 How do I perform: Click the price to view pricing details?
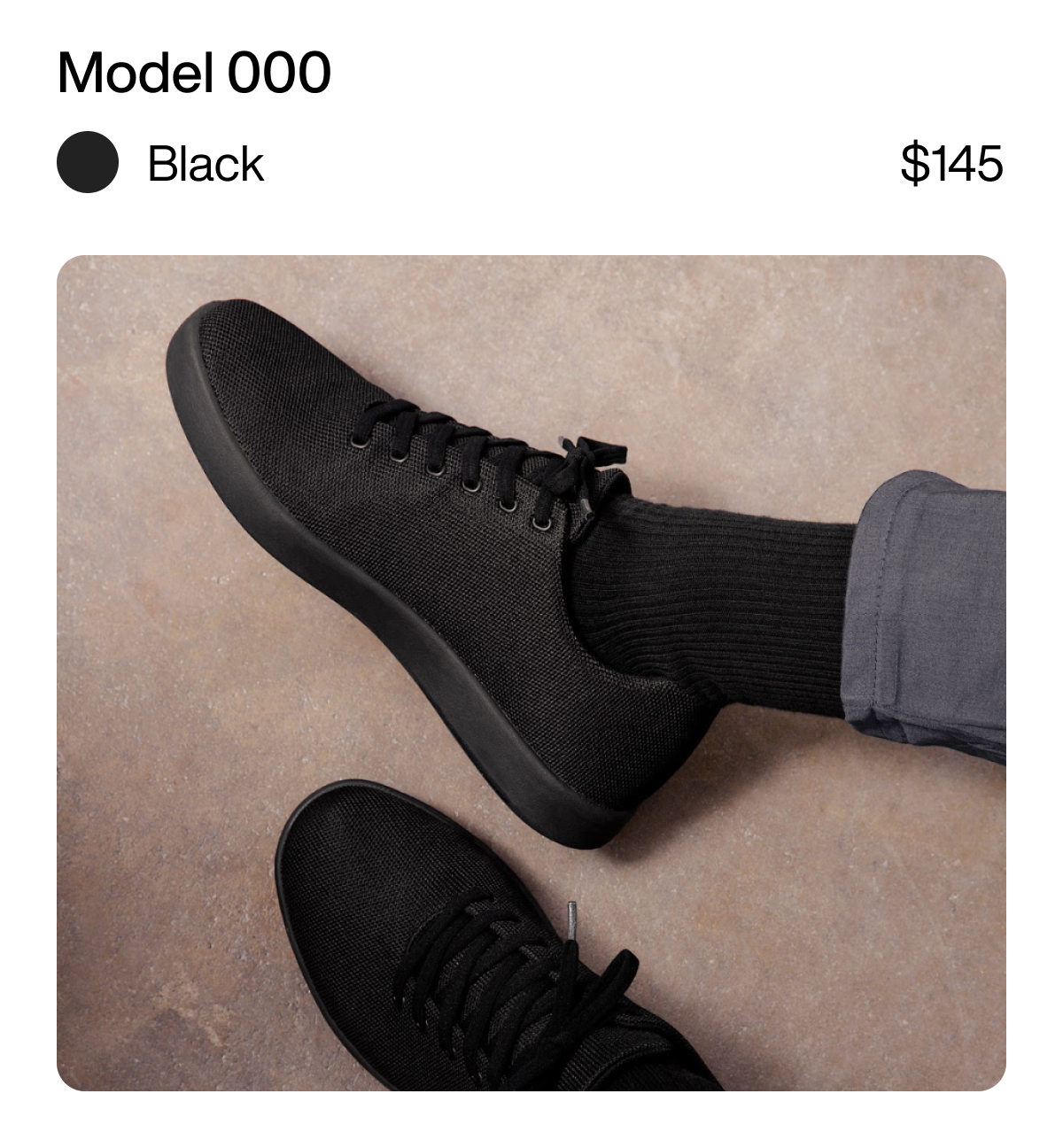(x=951, y=164)
